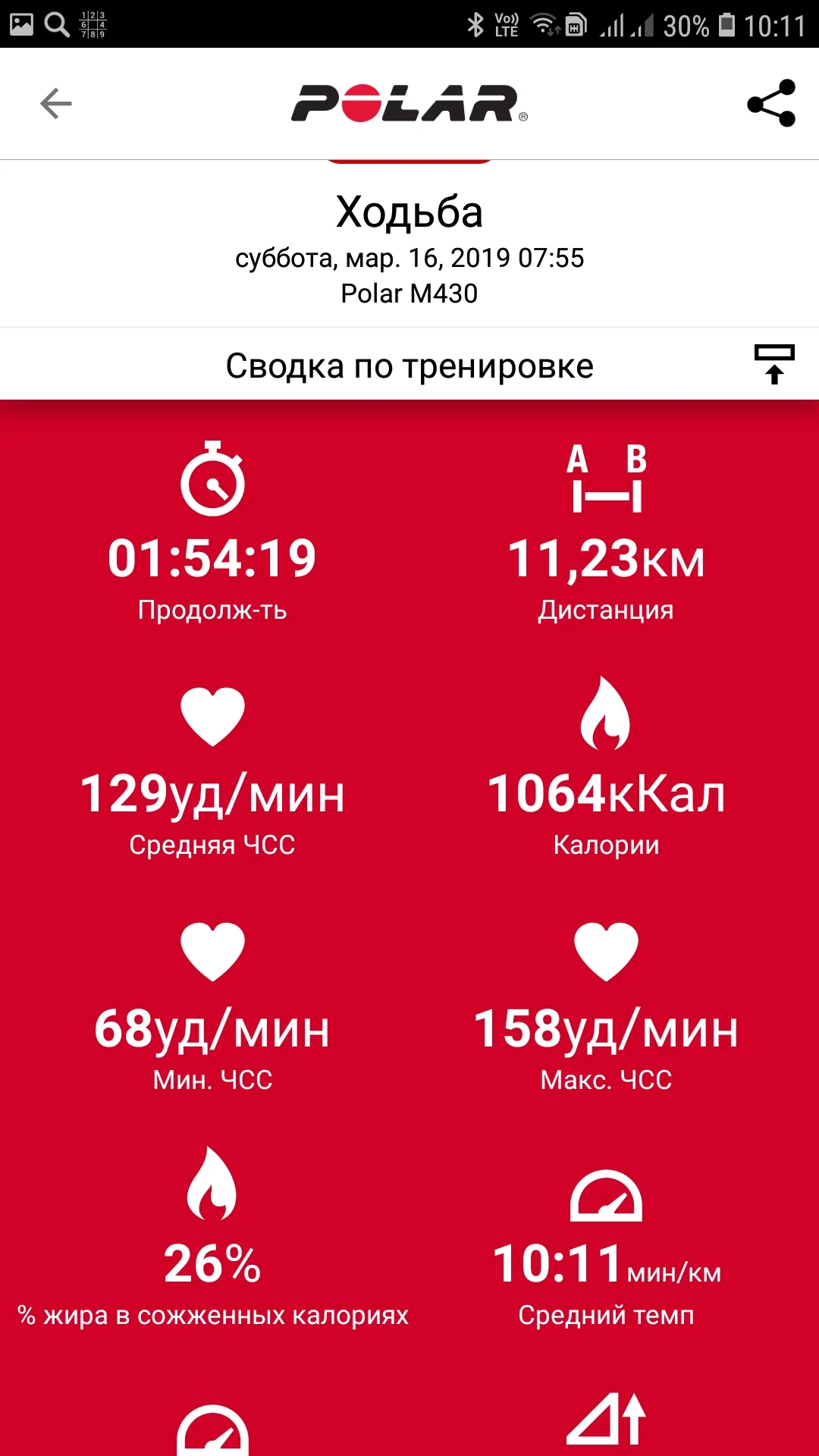Viewport: 819px width, 1456px height.
Task: Go back using the arrow icon
Action: (55, 104)
